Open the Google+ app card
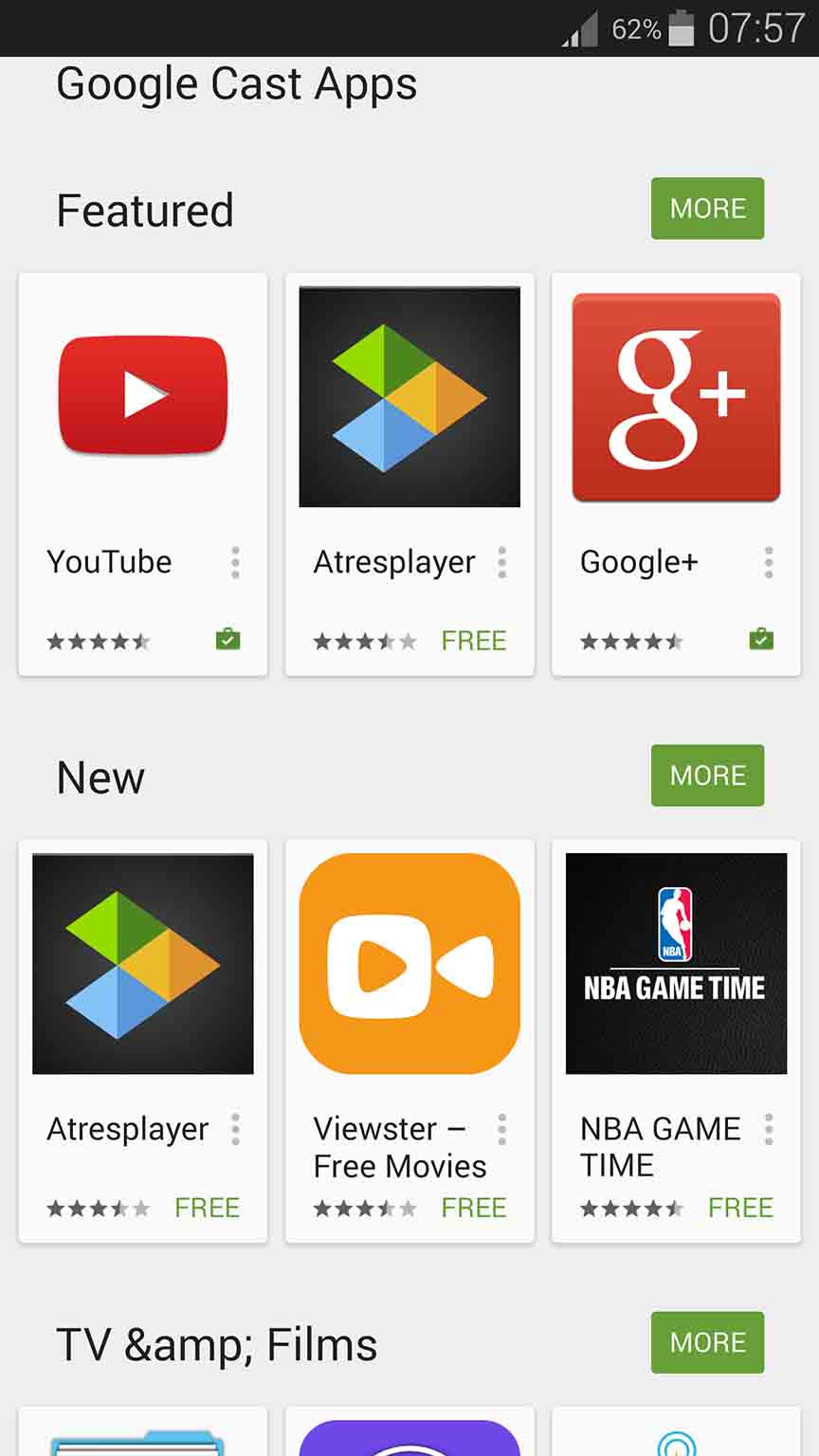Screen dimensions: 819x1456 pyautogui.click(x=675, y=398)
